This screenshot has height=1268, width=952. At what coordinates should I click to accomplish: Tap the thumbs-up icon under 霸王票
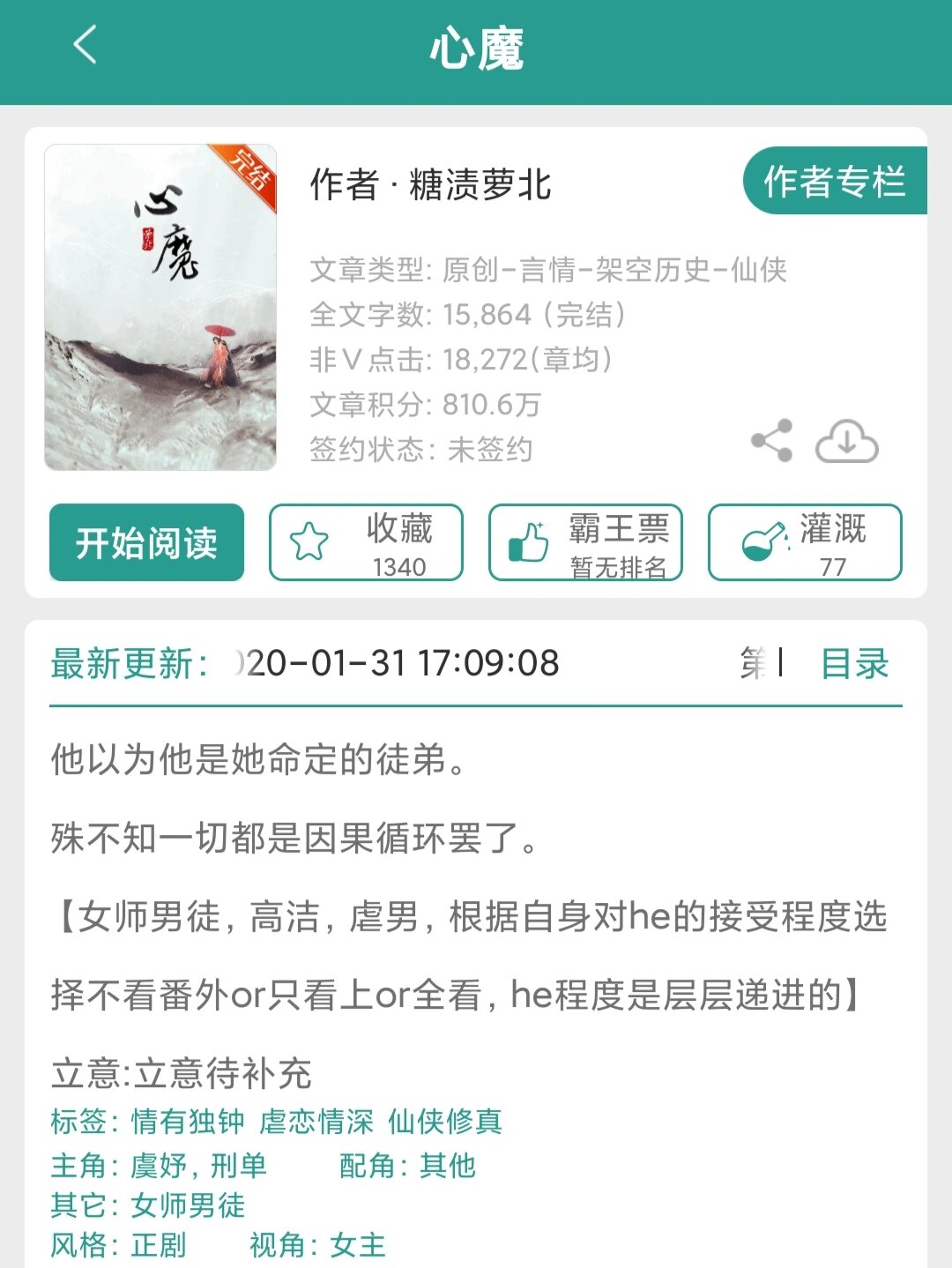pos(525,541)
